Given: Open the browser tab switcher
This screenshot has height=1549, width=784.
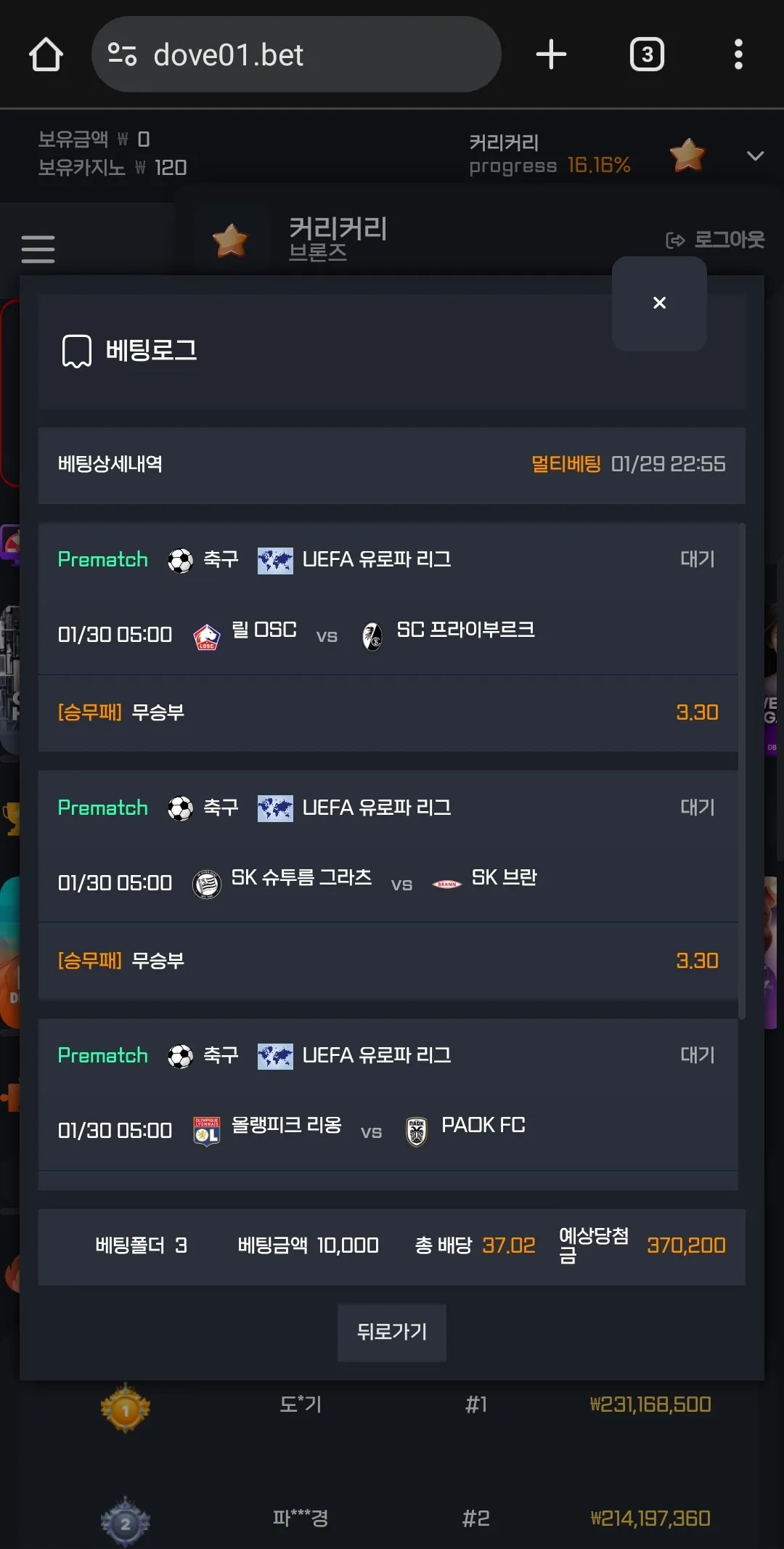Looking at the screenshot, I should pos(647,54).
